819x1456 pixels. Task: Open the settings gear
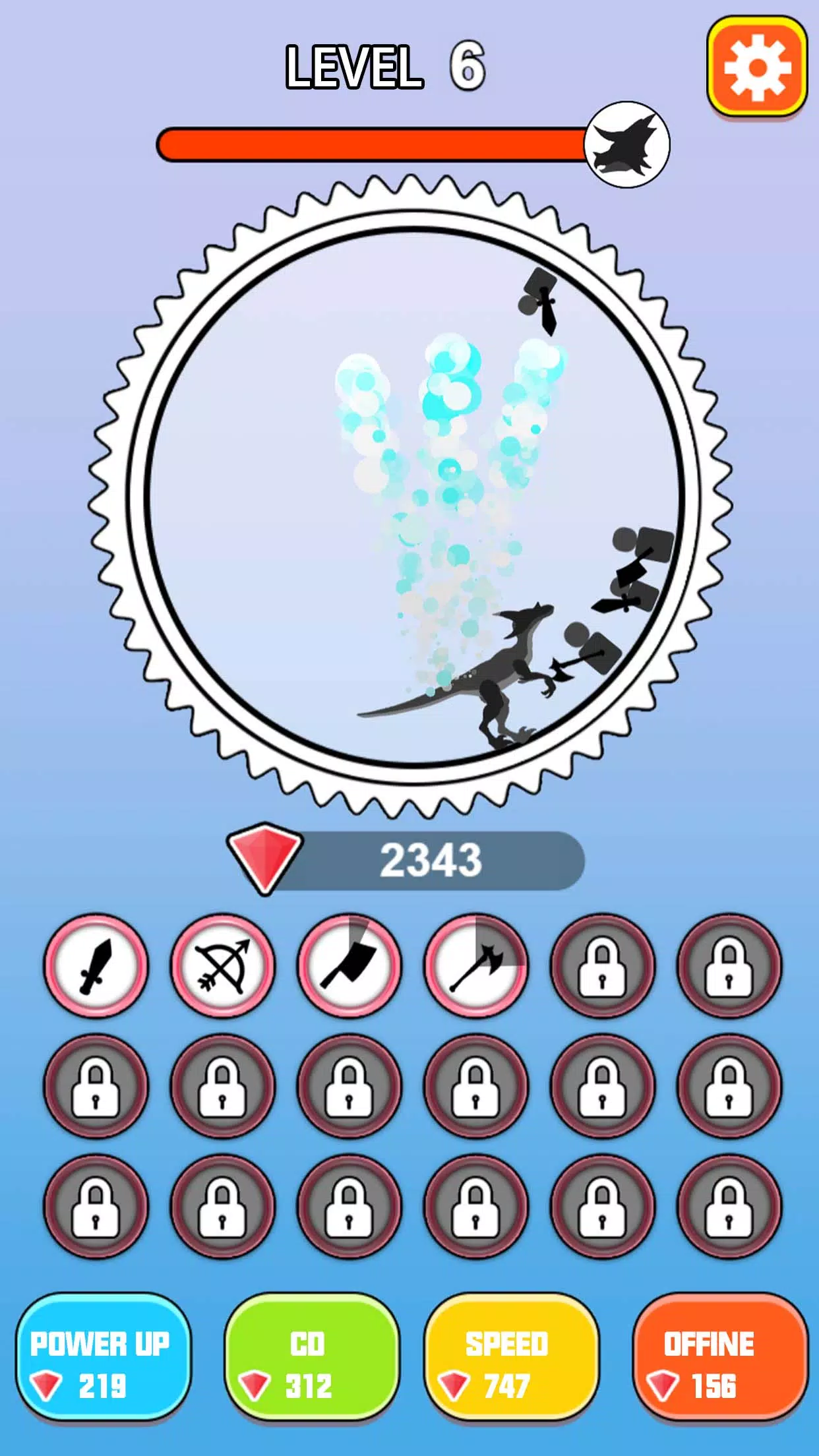click(757, 67)
